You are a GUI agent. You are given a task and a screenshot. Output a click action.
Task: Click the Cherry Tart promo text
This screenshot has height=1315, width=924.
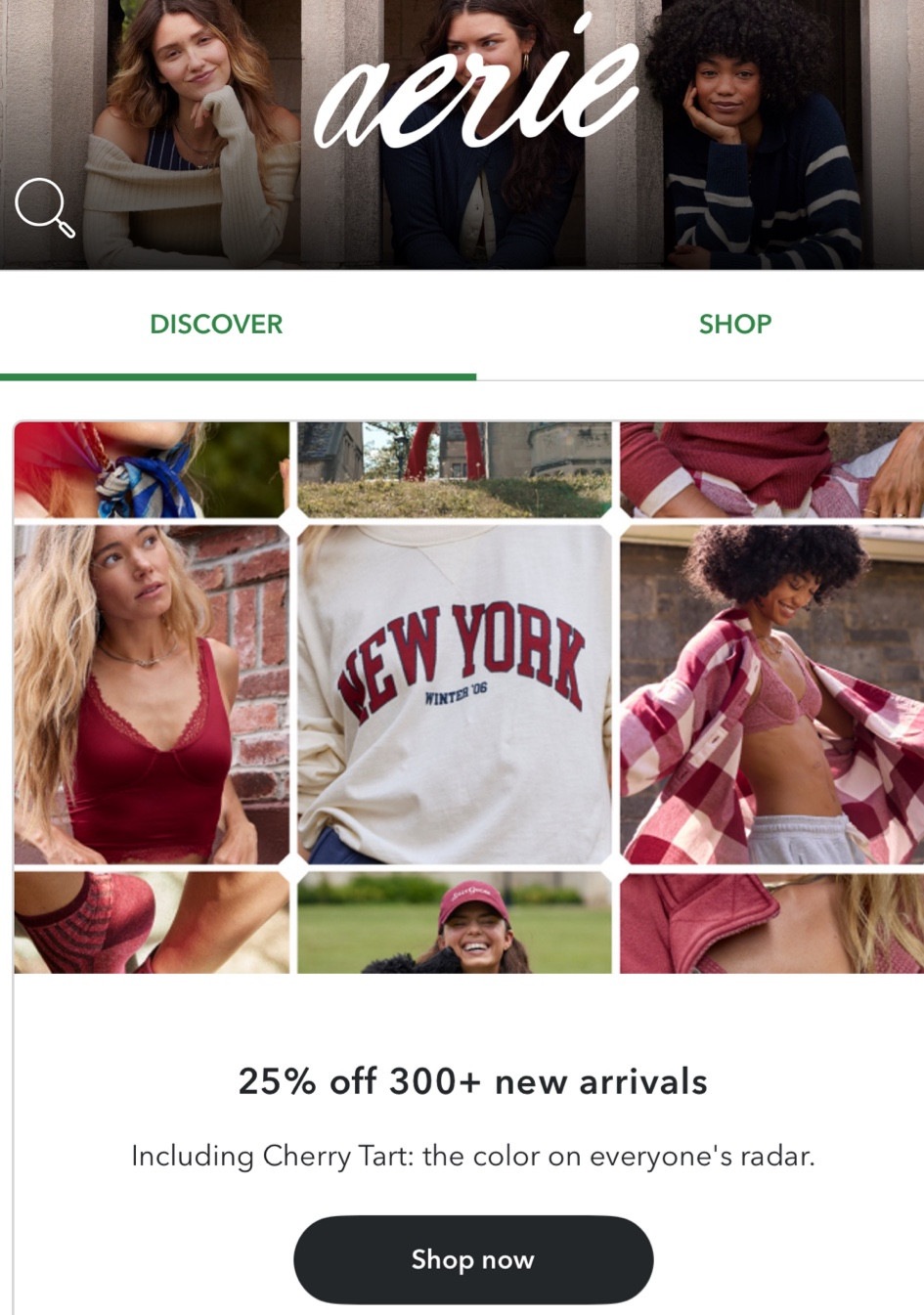[472, 1155]
